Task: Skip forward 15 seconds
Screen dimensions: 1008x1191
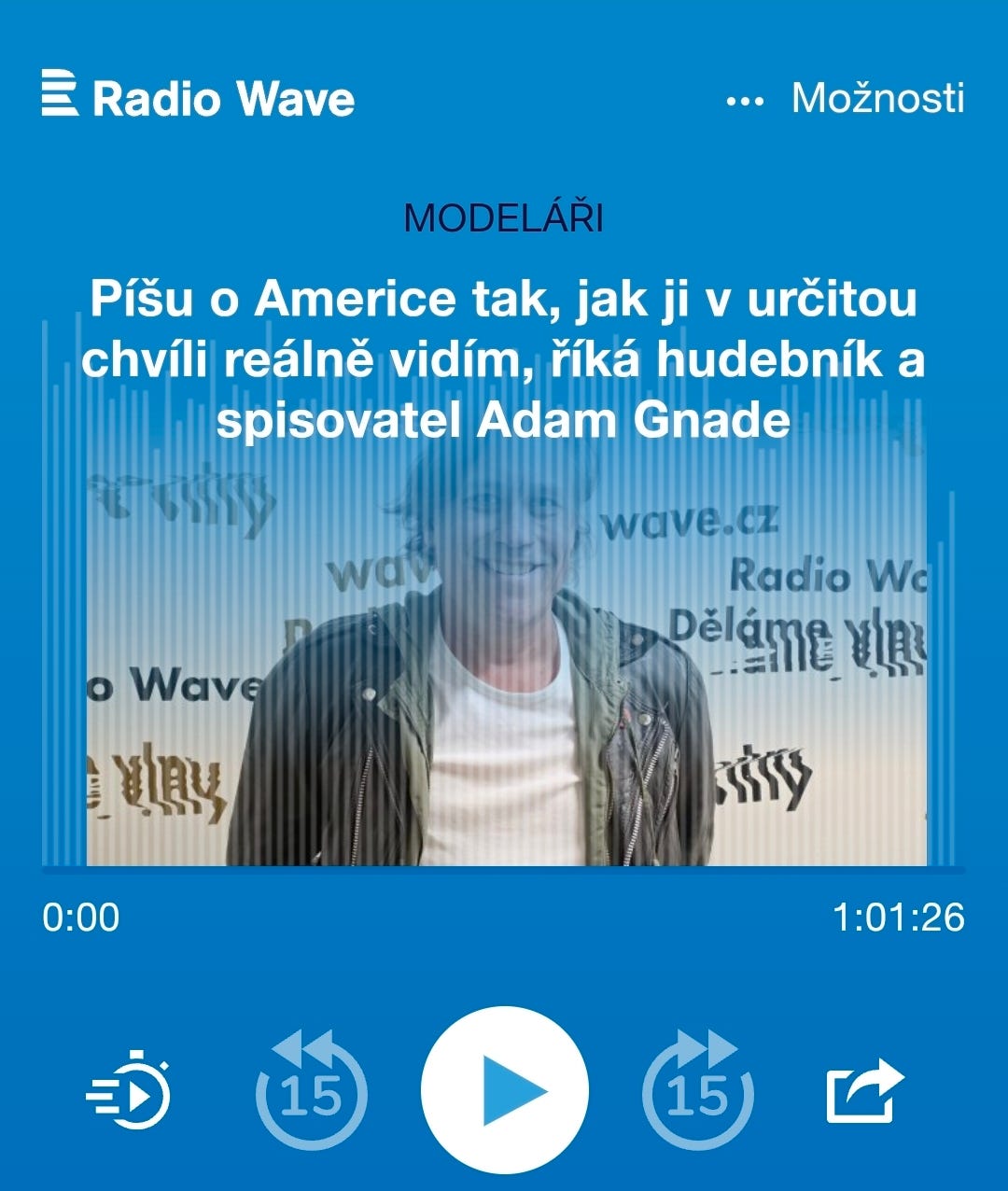Action: (x=698, y=1090)
